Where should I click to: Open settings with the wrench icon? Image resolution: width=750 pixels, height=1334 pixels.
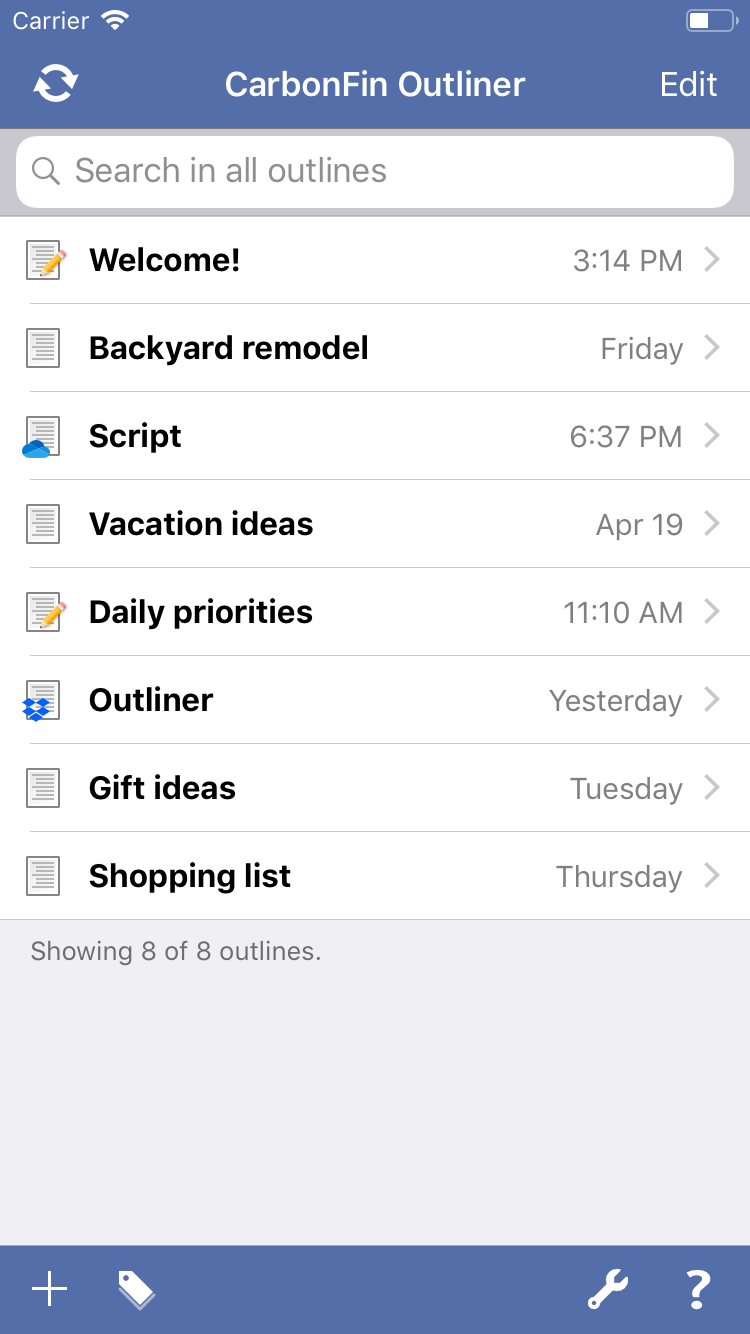[x=607, y=1290]
